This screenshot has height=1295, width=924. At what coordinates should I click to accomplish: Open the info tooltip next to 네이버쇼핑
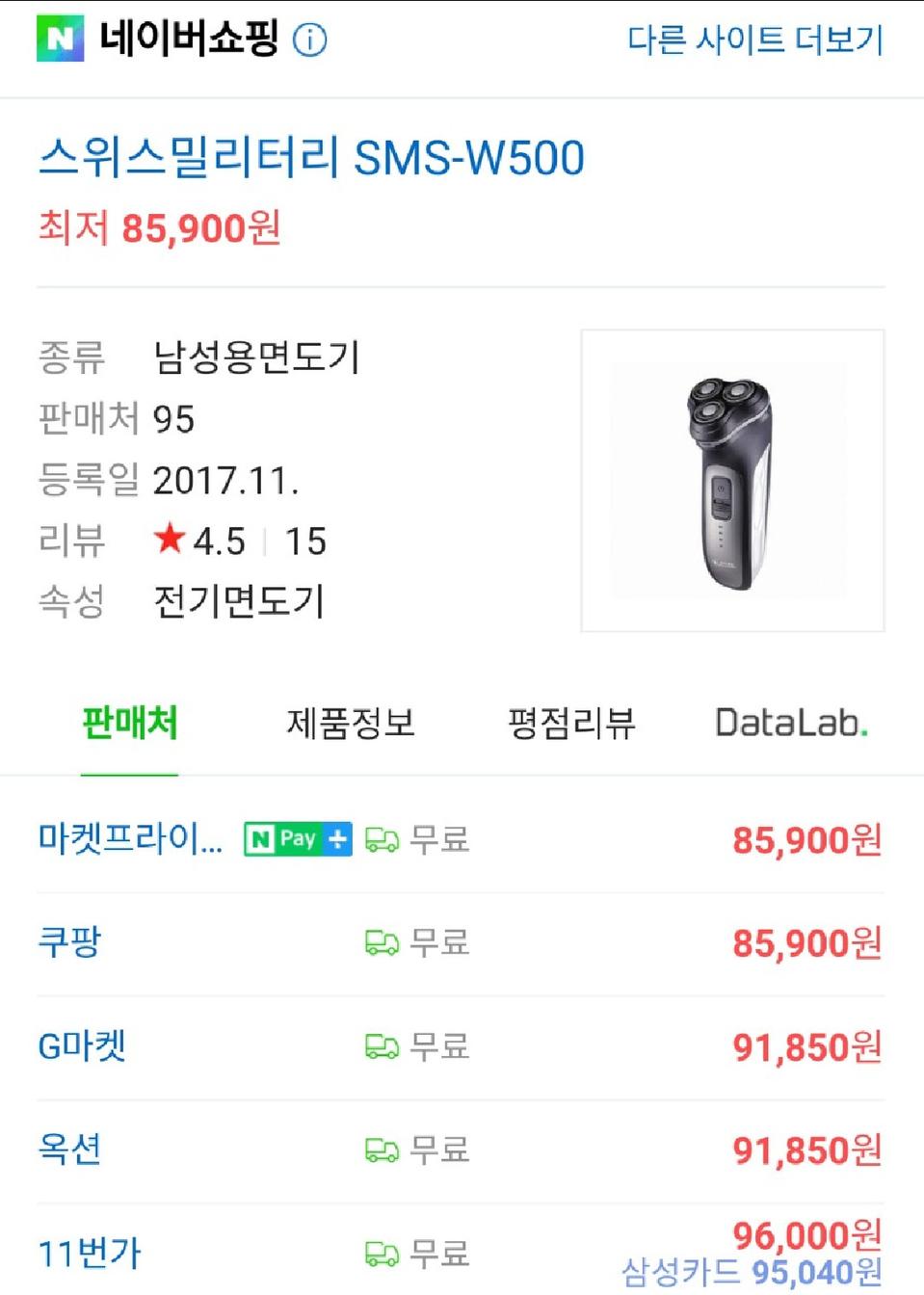311,40
